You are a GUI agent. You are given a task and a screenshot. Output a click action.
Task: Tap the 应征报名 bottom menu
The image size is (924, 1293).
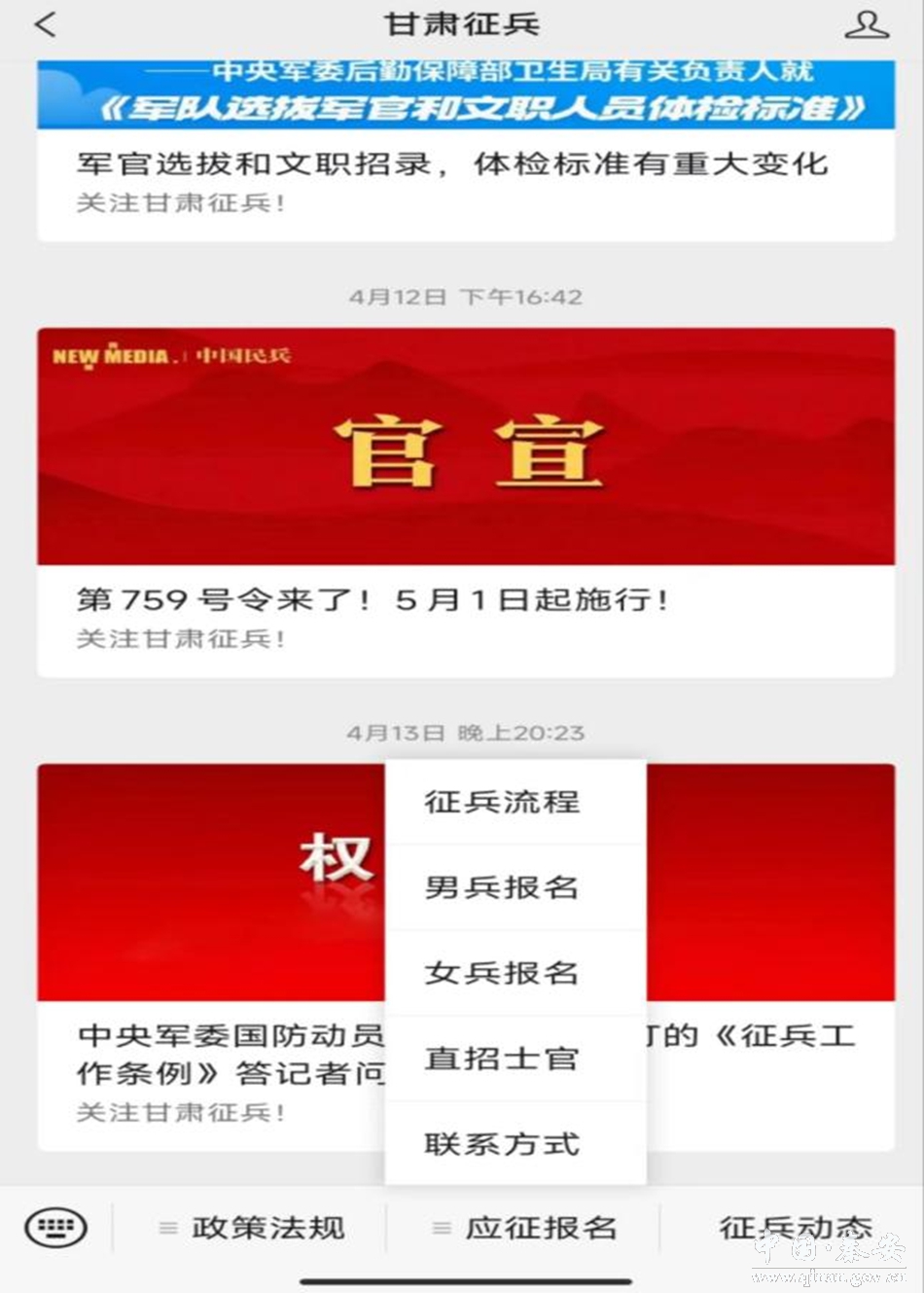pyautogui.click(x=525, y=1228)
